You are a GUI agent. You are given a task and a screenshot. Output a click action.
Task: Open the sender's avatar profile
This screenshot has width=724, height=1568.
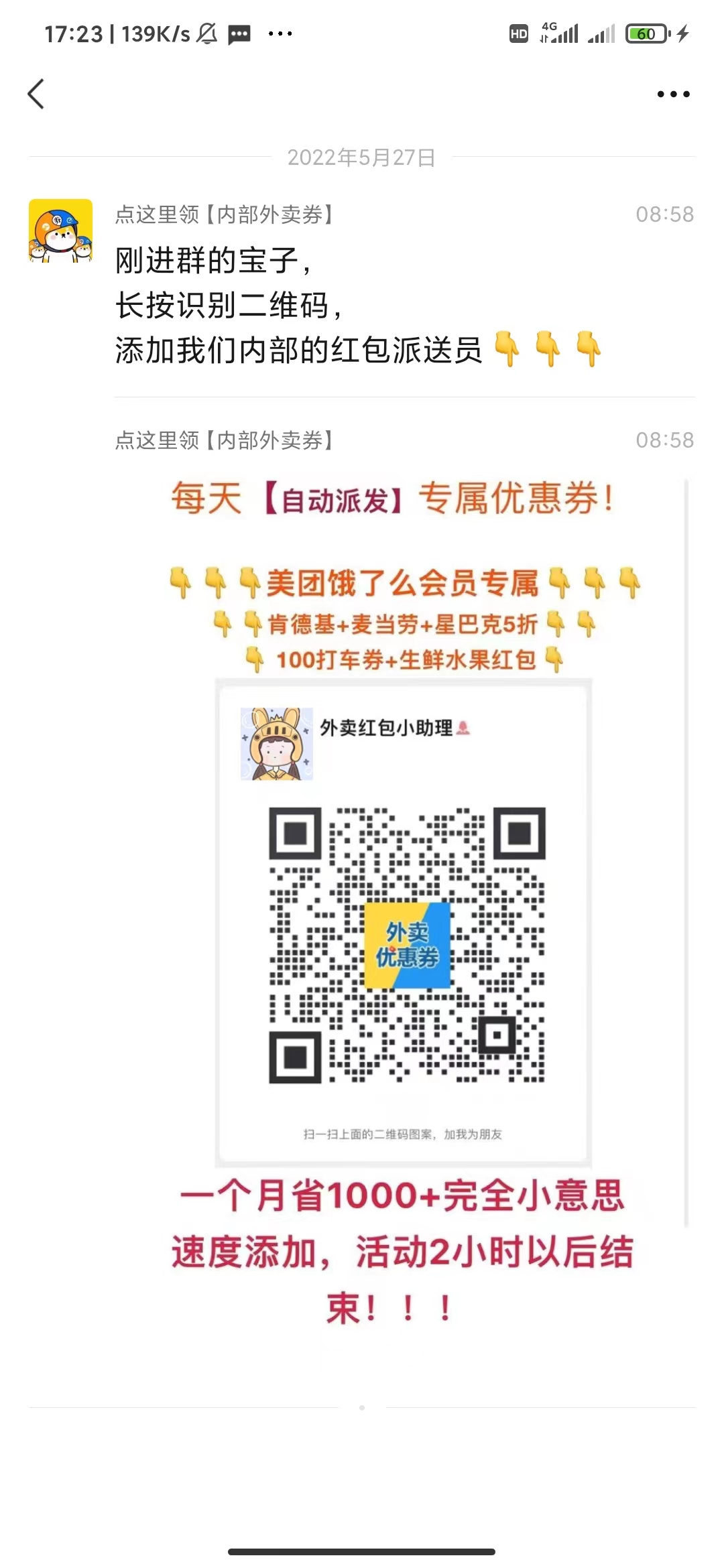coord(60,231)
